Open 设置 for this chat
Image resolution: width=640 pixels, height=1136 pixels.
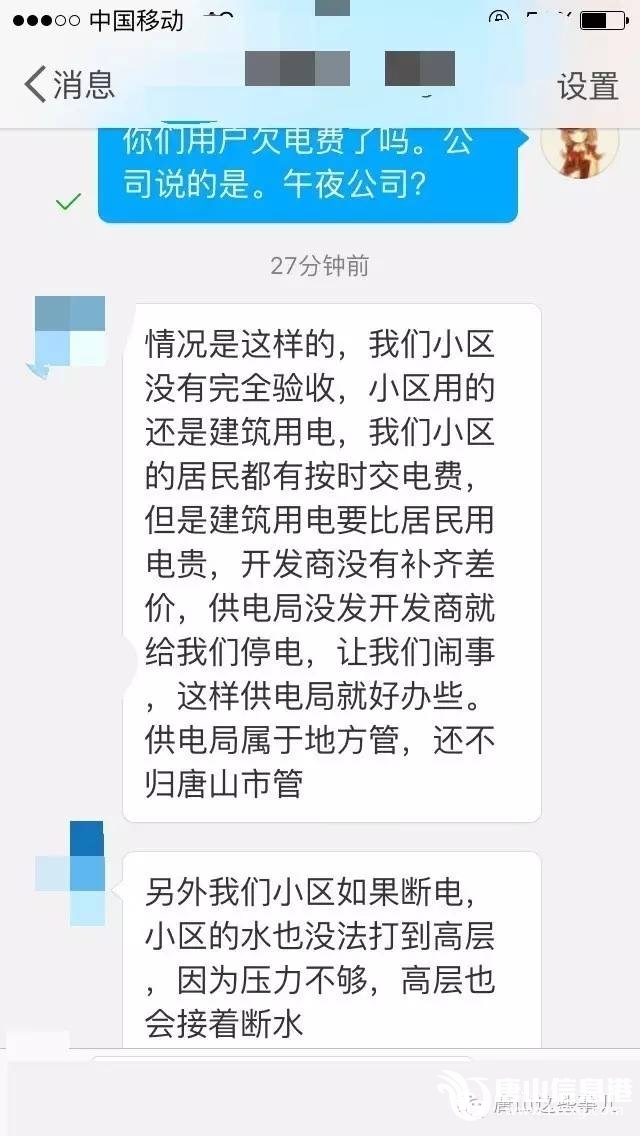pyautogui.click(x=587, y=86)
